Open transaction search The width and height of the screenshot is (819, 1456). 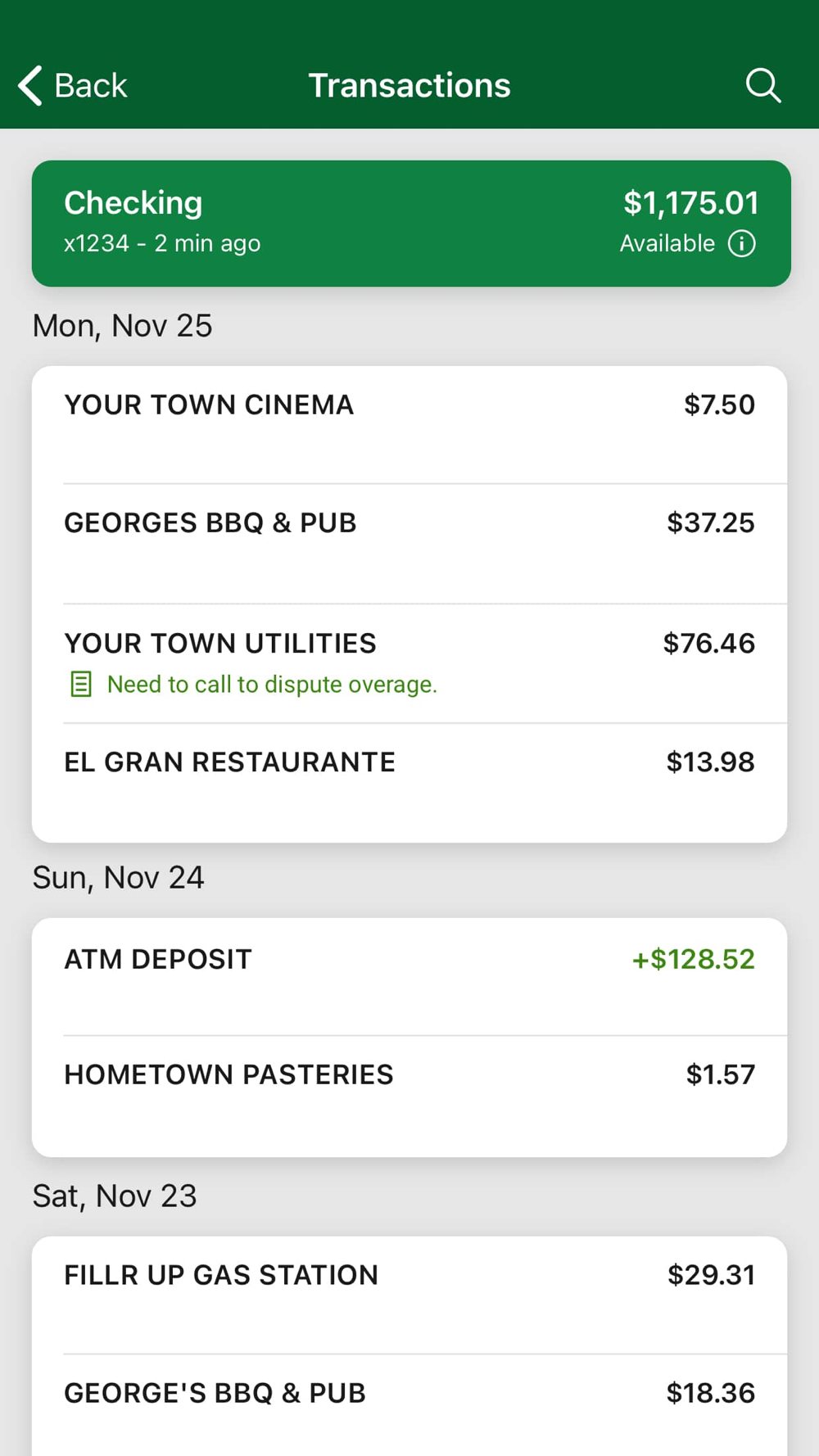coord(762,85)
